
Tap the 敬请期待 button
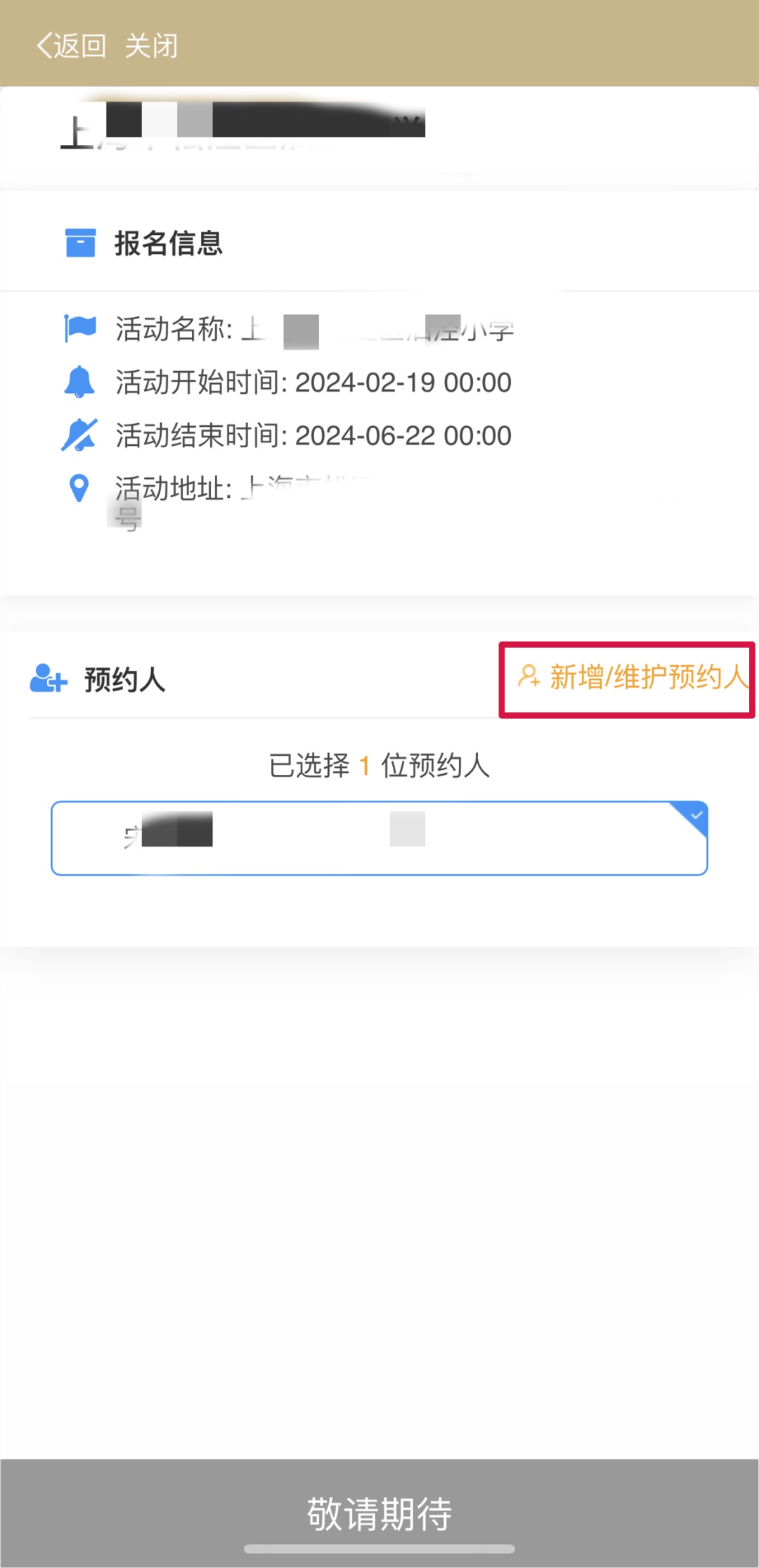pyautogui.click(x=379, y=1513)
